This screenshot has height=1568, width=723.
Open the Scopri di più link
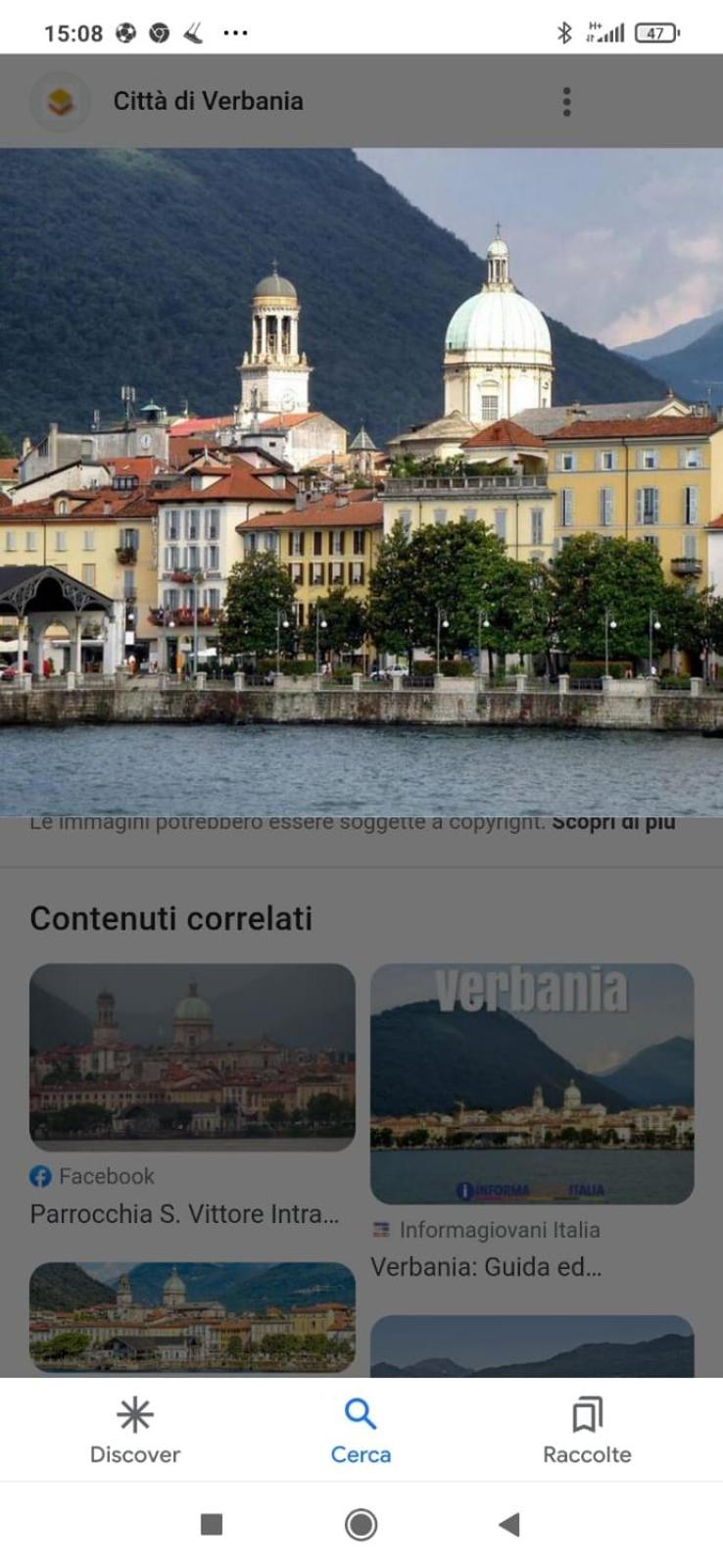[613, 823]
